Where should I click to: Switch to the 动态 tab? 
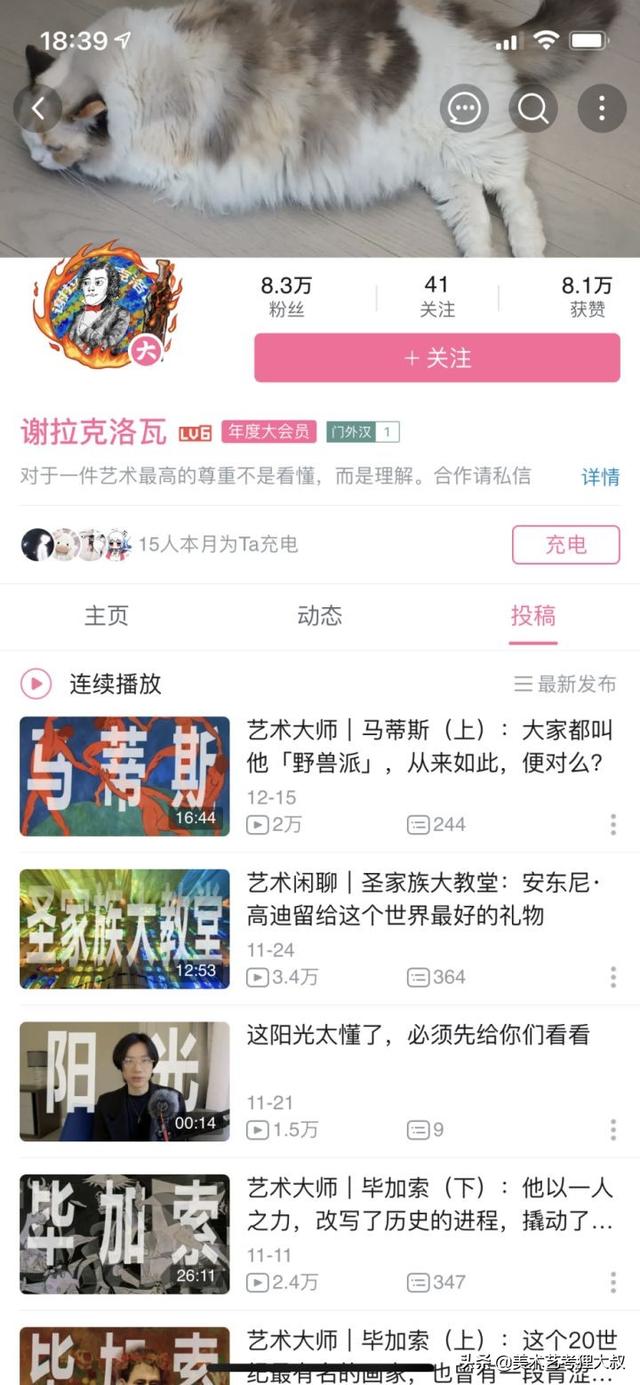(x=320, y=616)
